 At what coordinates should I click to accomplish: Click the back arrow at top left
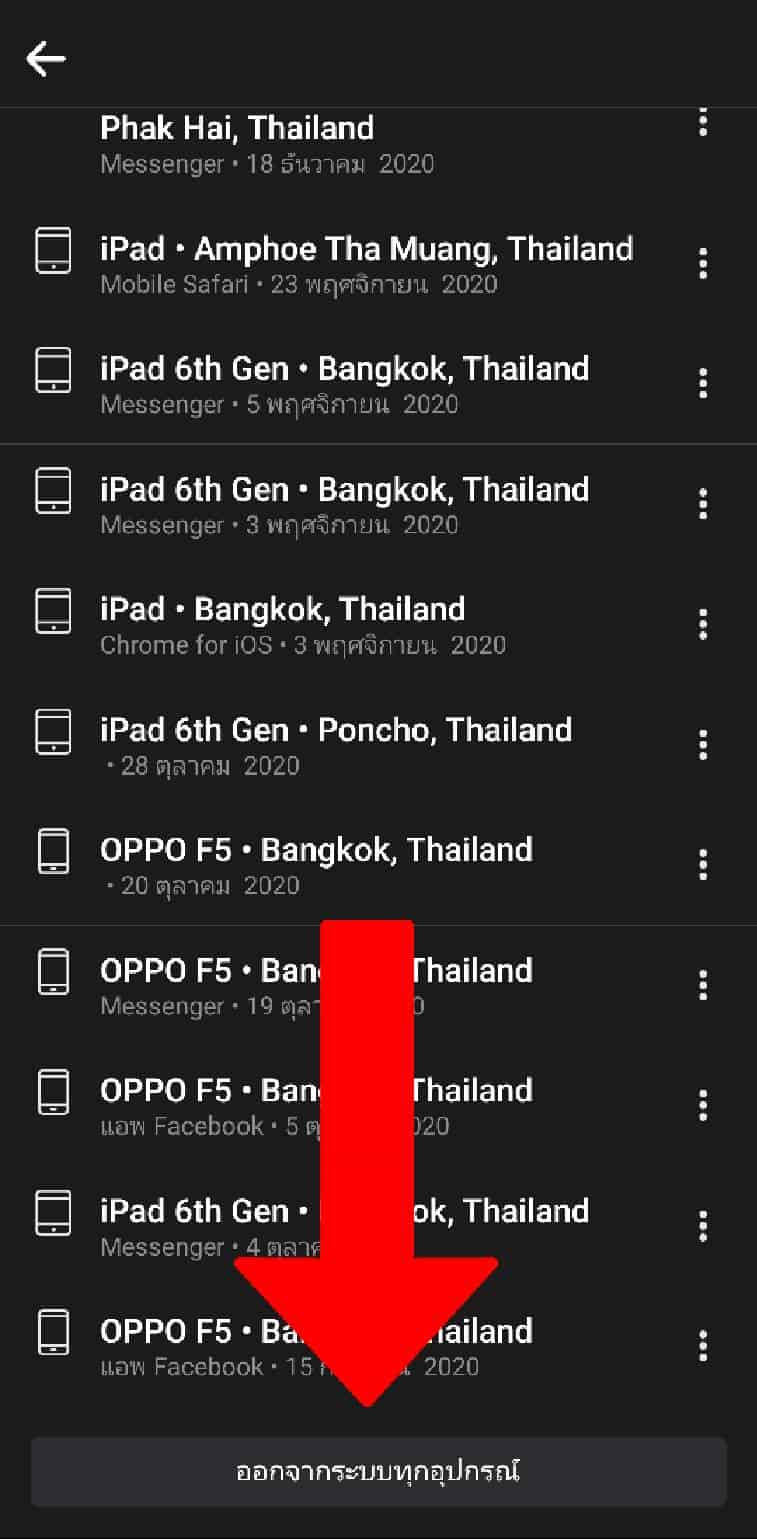click(45, 57)
